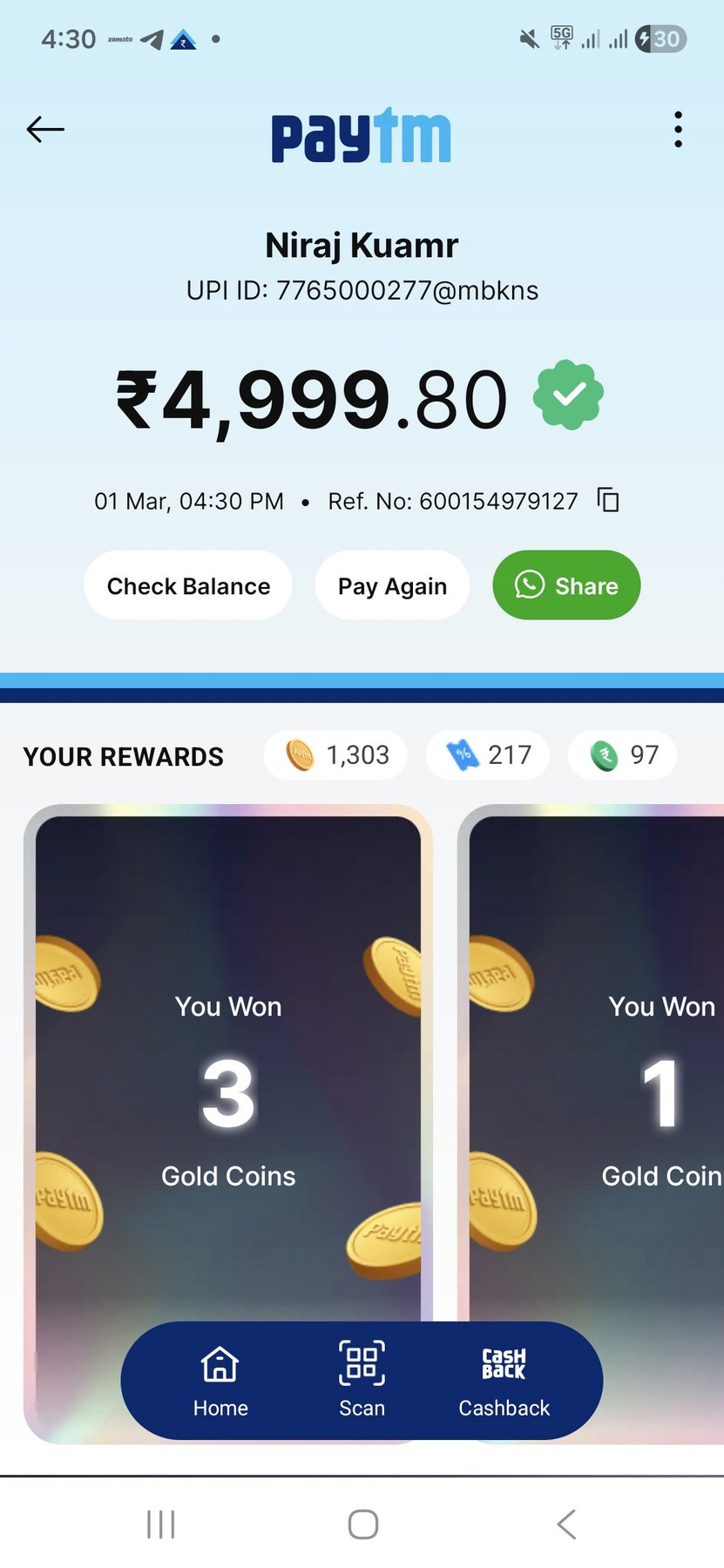The width and height of the screenshot is (724, 1568).
Task: Open the three-dot overflow menu
Action: point(678,130)
